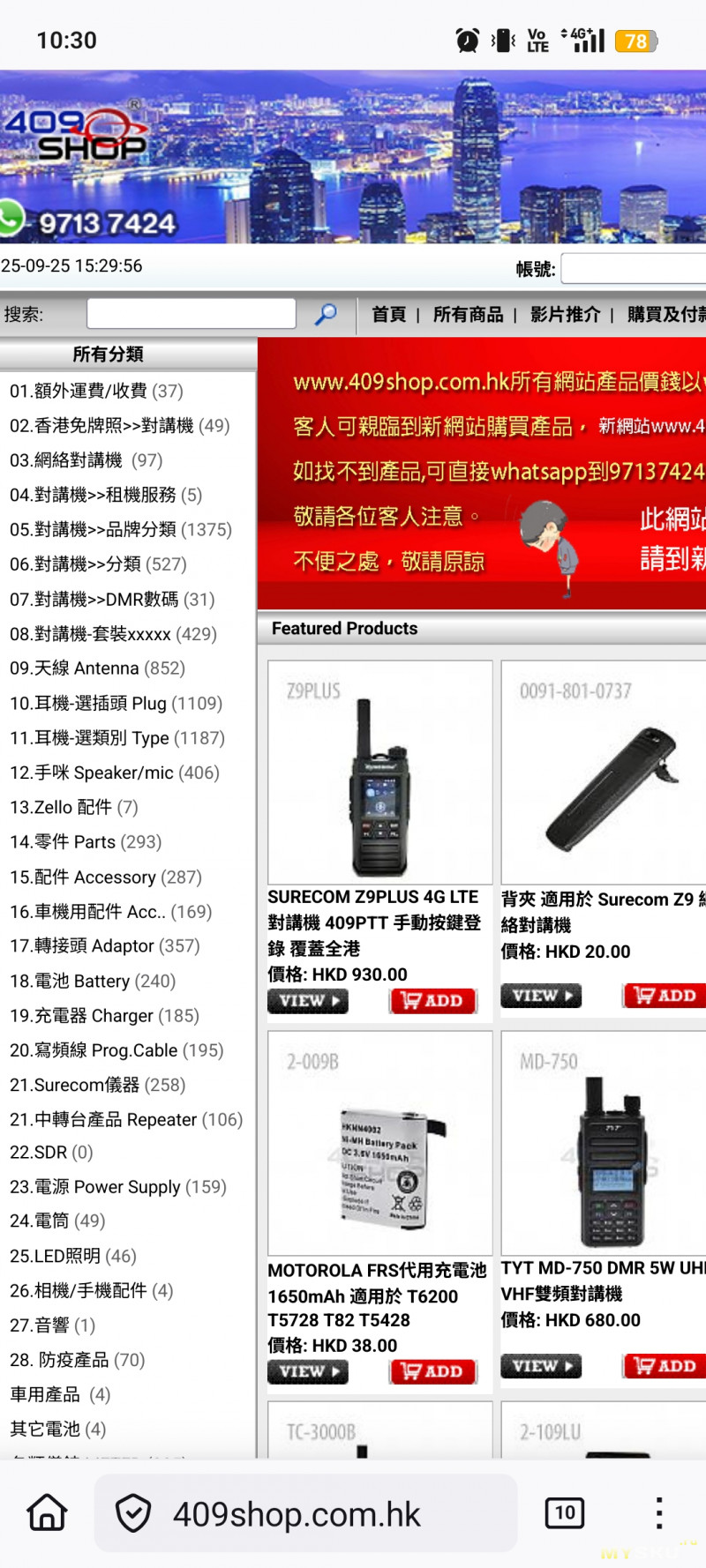Open browser tab switcher showing 10

click(565, 1513)
